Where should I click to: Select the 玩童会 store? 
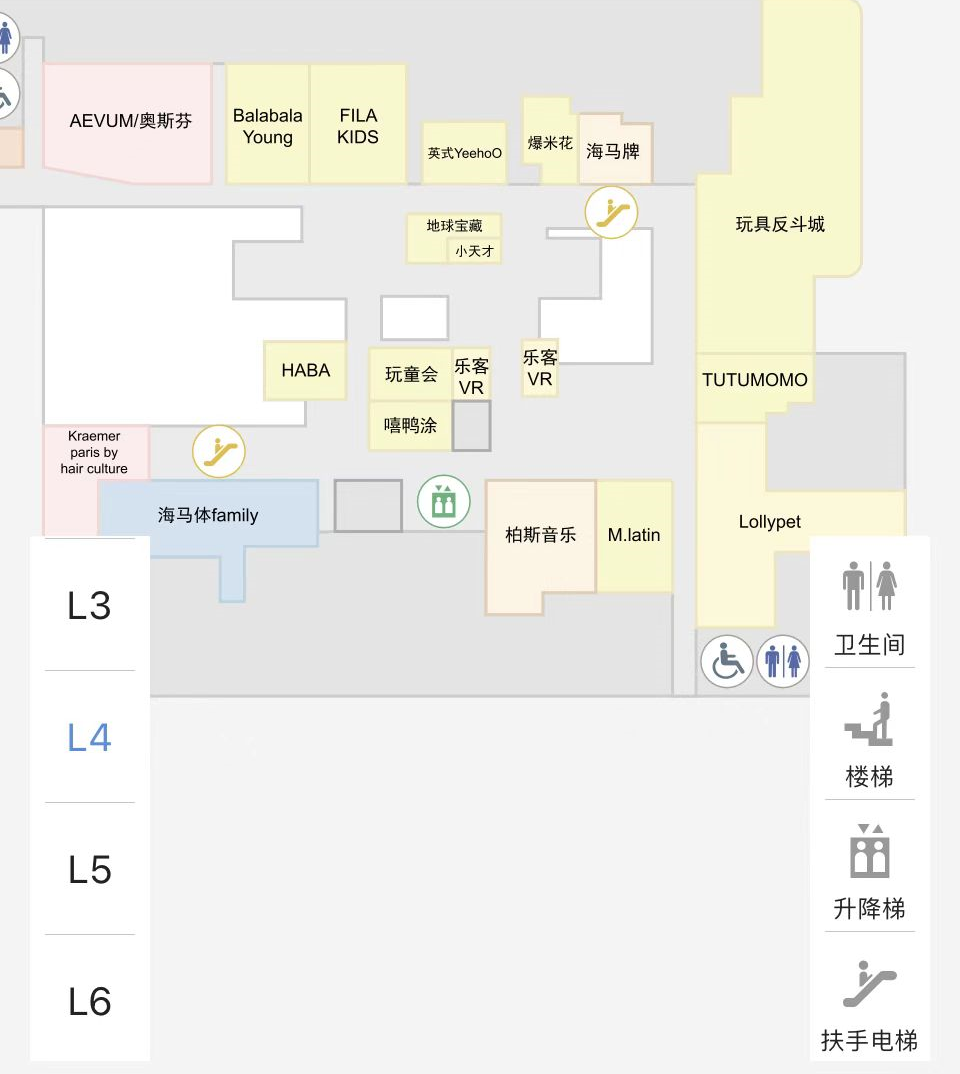coord(411,375)
